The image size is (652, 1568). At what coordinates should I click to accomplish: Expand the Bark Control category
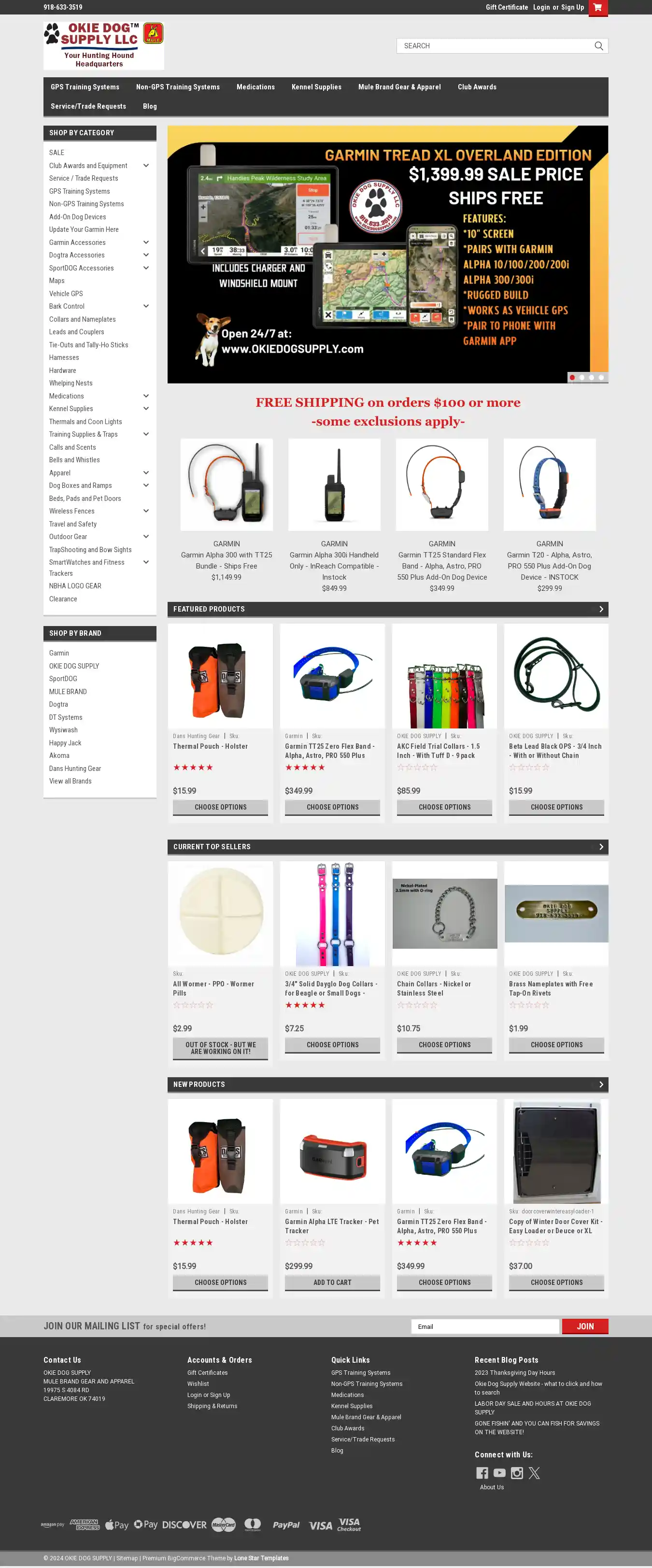point(146,306)
